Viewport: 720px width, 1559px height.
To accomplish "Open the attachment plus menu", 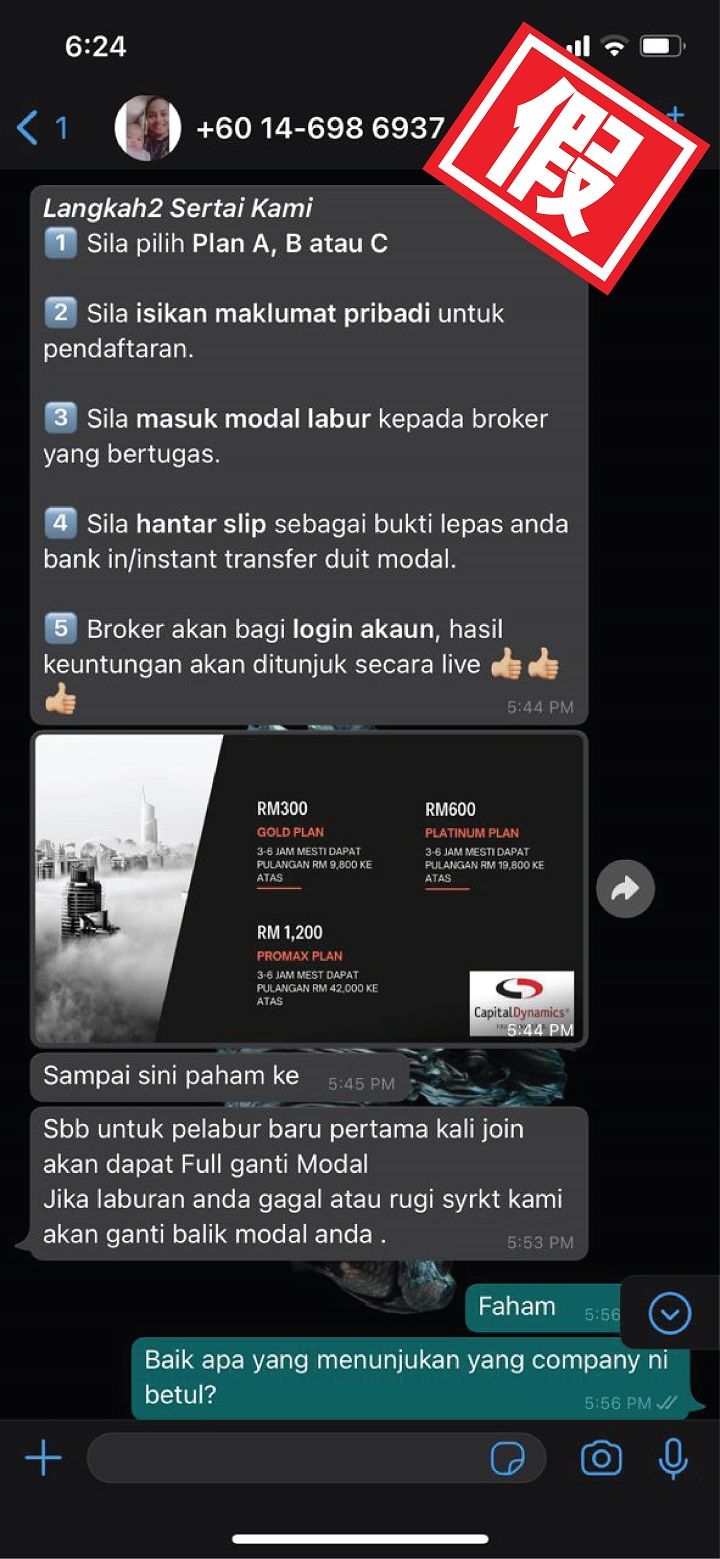I will click(43, 1458).
